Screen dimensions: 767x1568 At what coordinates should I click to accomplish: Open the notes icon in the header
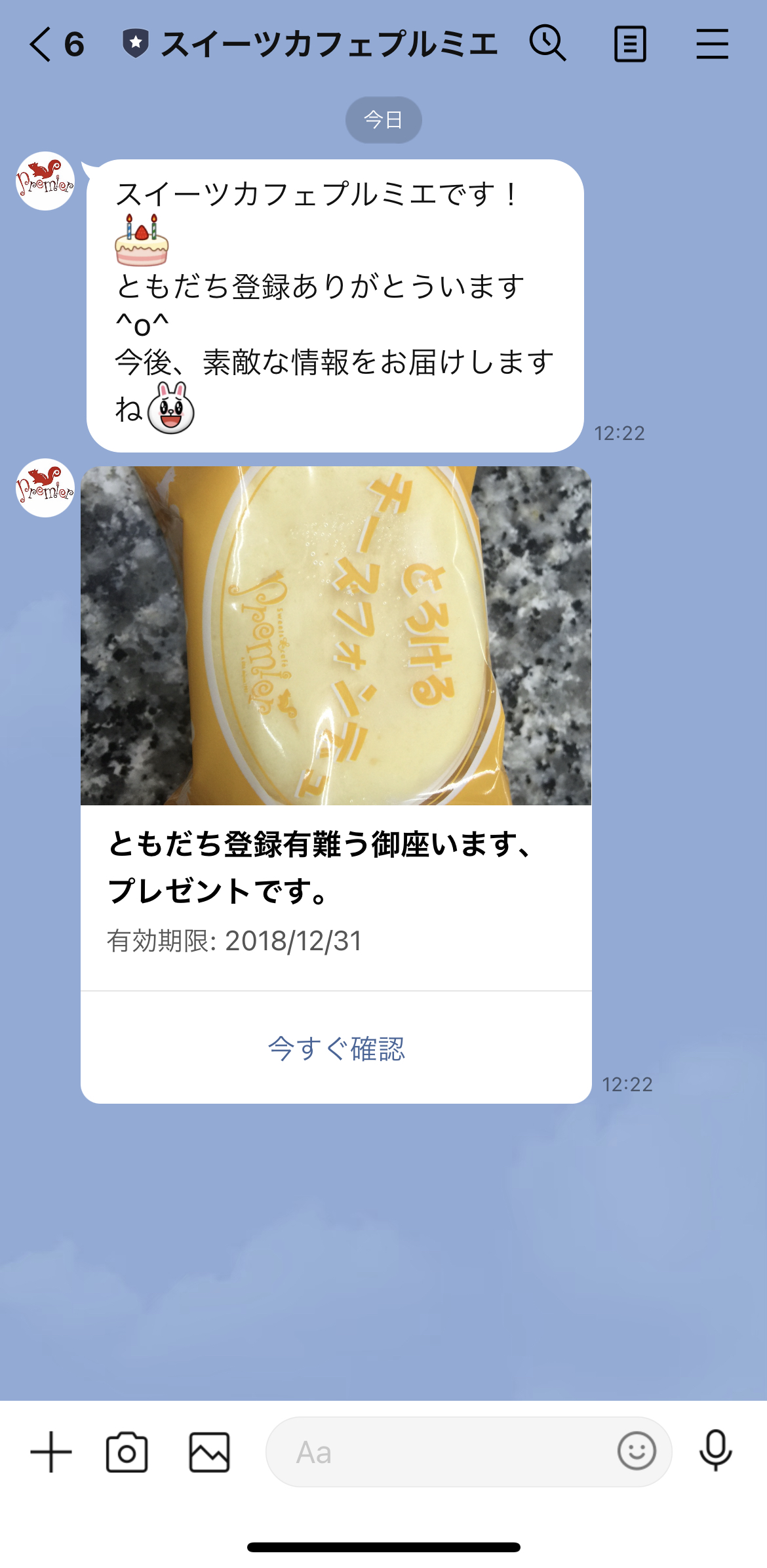pyautogui.click(x=630, y=43)
